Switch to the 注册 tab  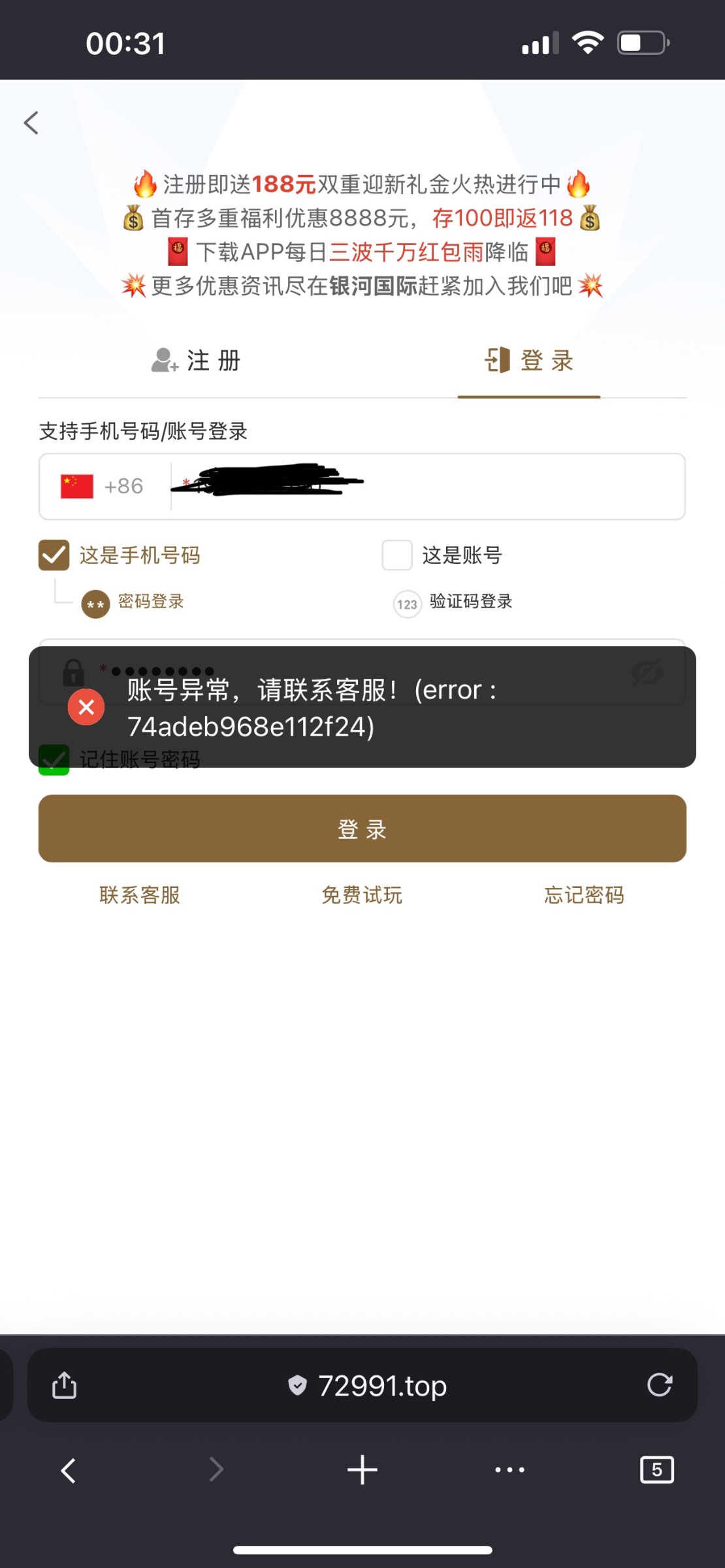pyautogui.click(x=197, y=361)
